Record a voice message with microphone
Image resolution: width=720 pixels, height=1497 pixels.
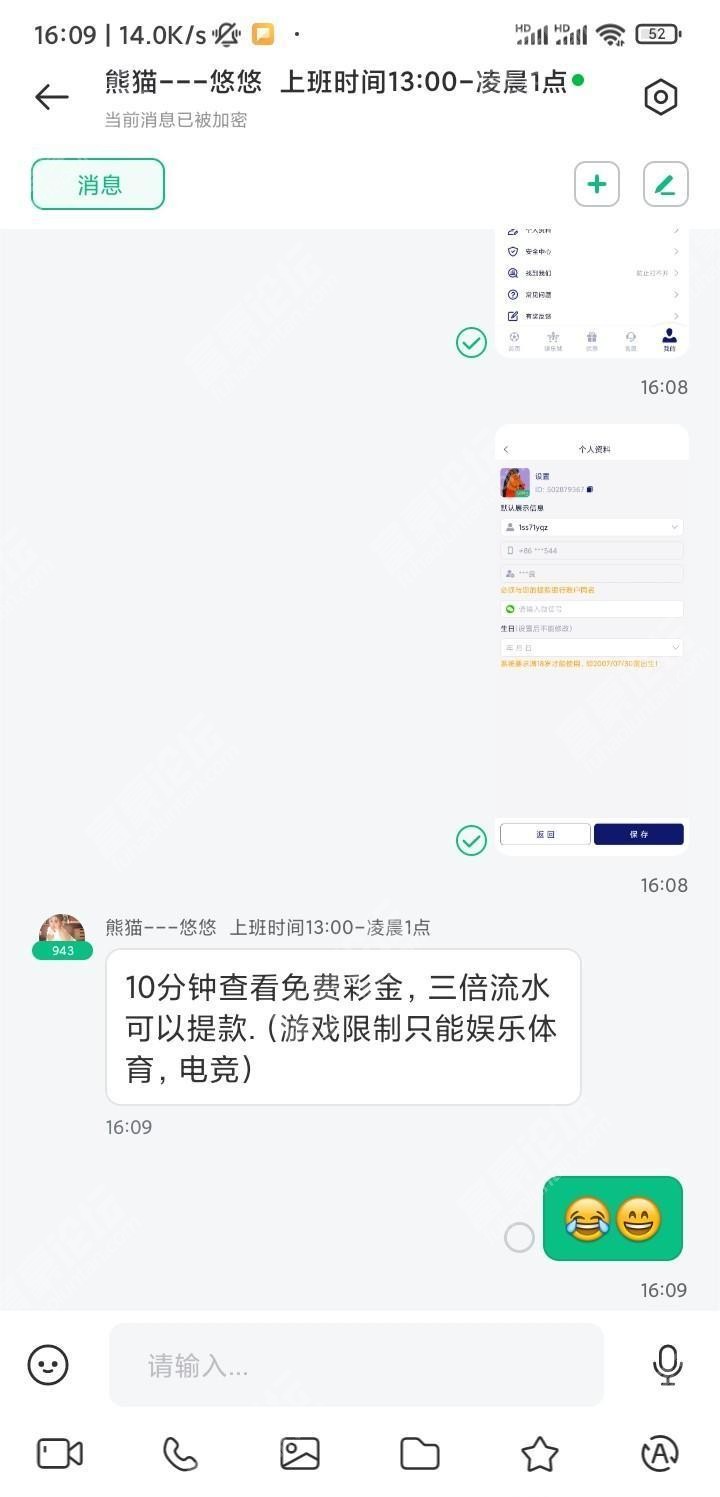(x=667, y=1365)
